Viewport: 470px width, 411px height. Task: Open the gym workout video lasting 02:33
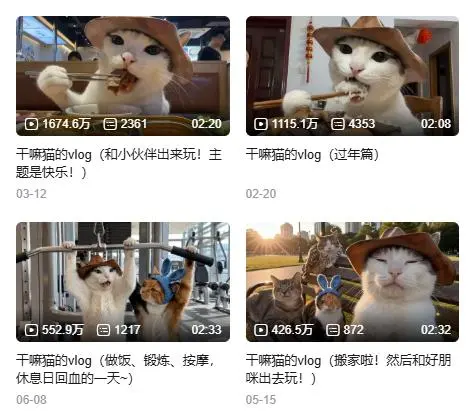pos(123,282)
